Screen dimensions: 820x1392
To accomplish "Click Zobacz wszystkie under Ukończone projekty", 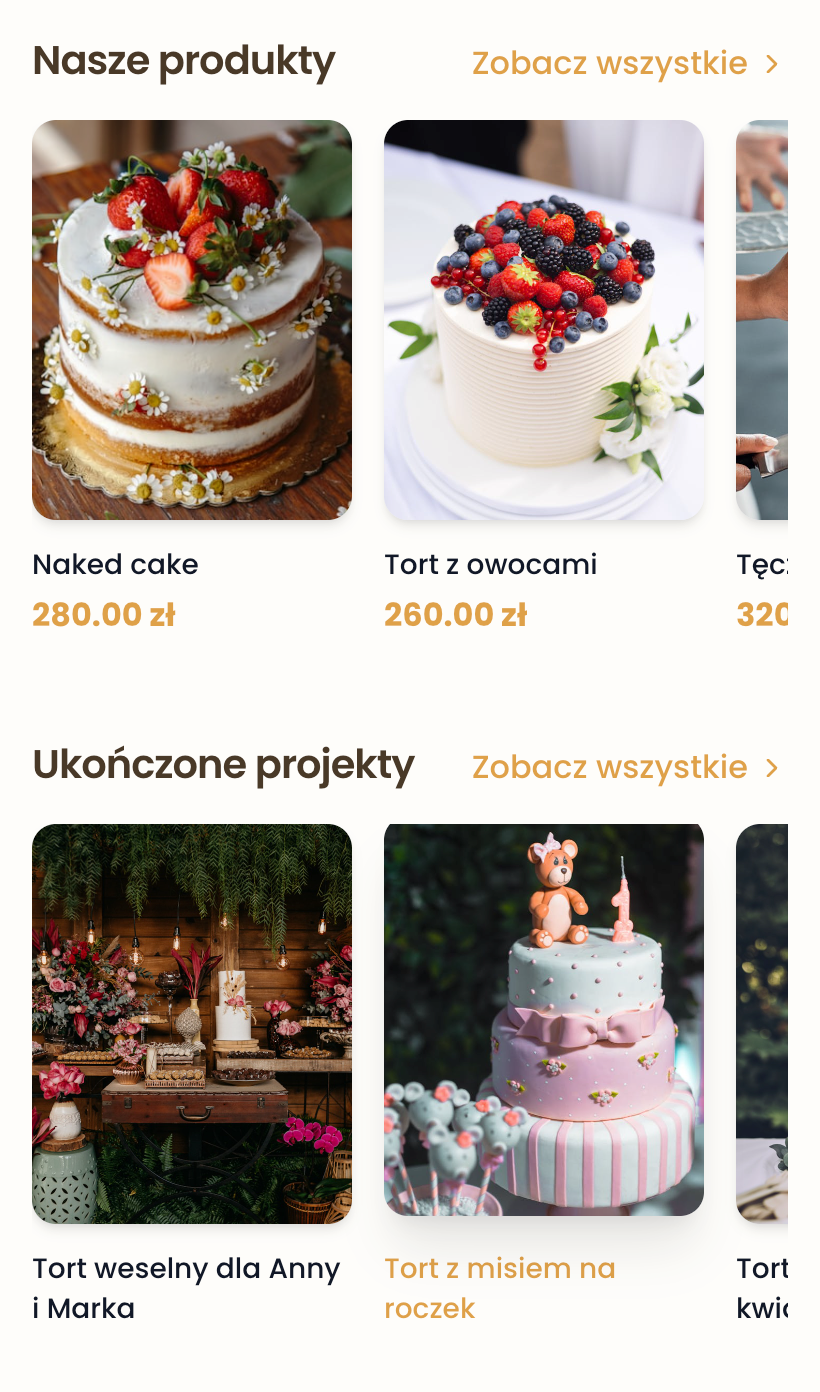I will (610, 768).
